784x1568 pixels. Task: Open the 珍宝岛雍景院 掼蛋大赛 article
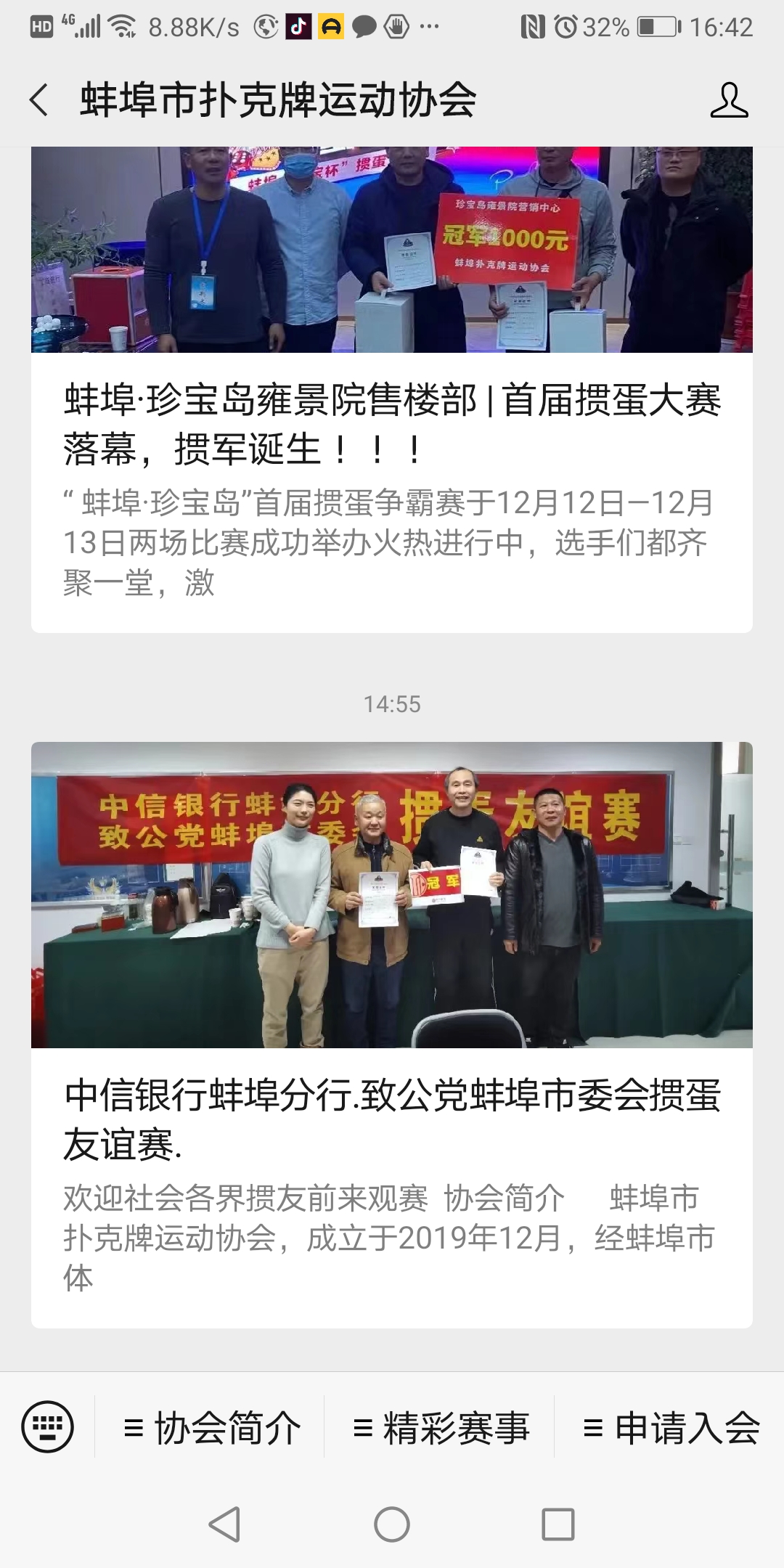pos(392,424)
